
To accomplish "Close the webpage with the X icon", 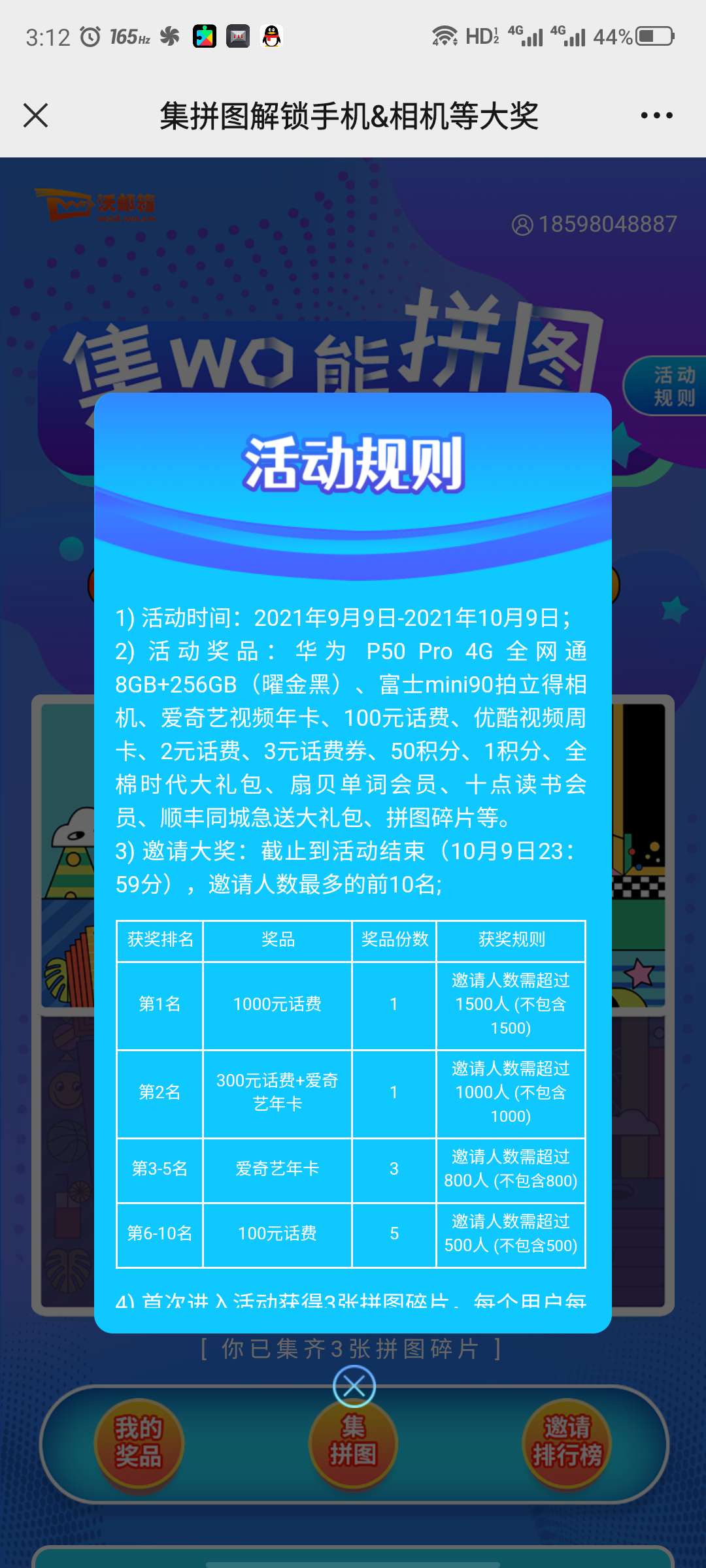I will click(x=35, y=116).
